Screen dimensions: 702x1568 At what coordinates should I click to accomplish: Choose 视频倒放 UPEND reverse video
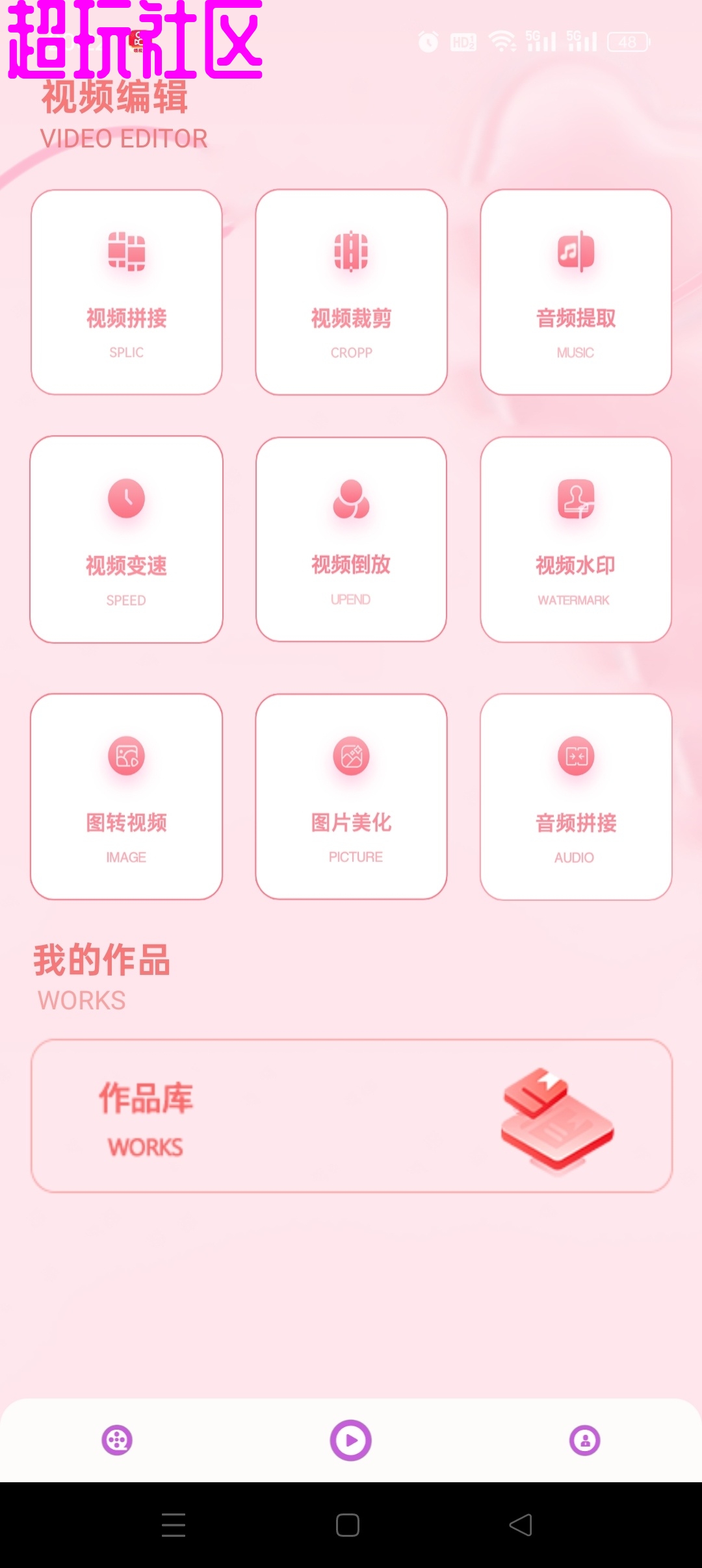[x=351, y=539]
